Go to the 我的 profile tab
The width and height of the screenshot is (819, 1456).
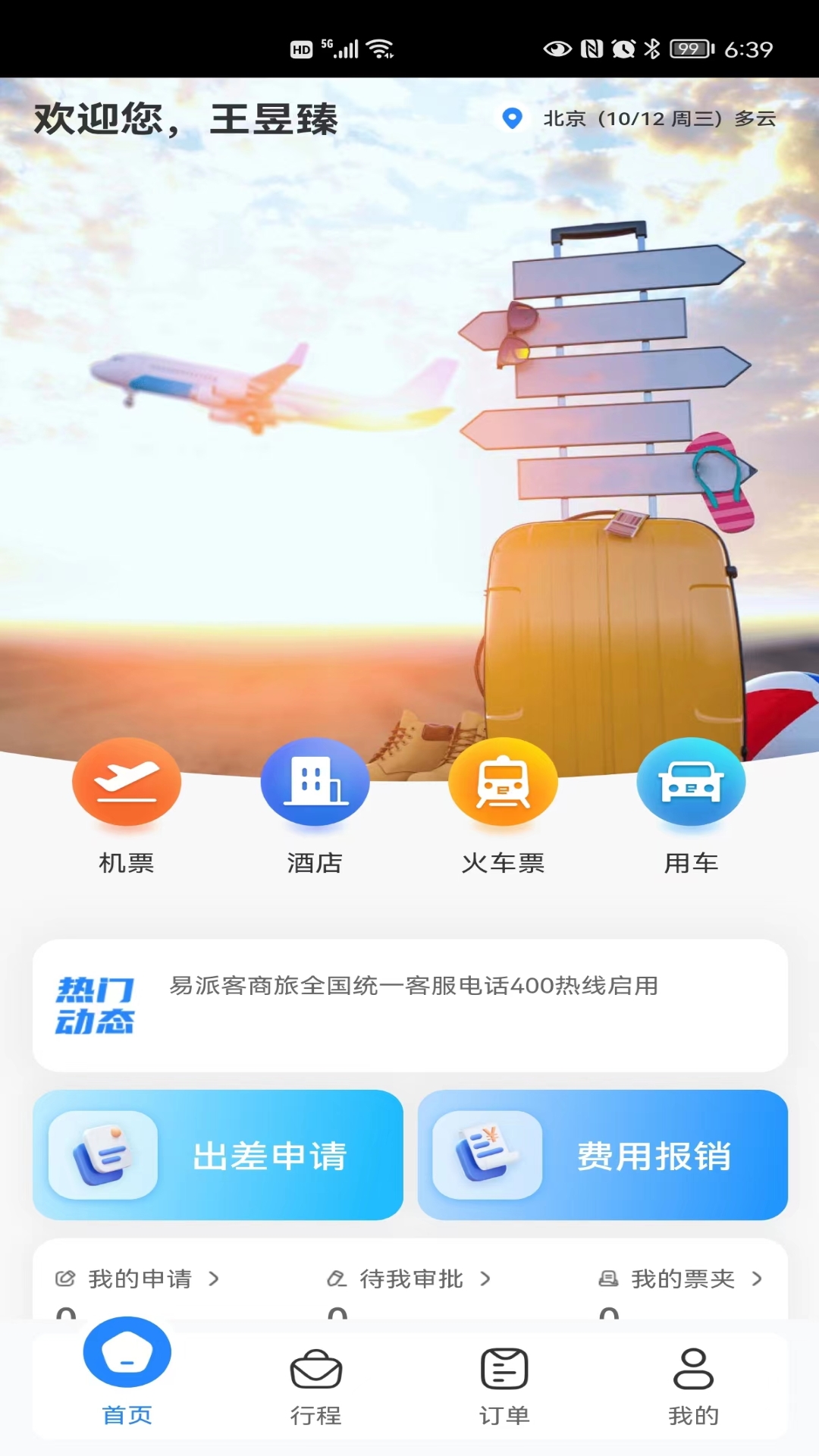coord(693,1387)
